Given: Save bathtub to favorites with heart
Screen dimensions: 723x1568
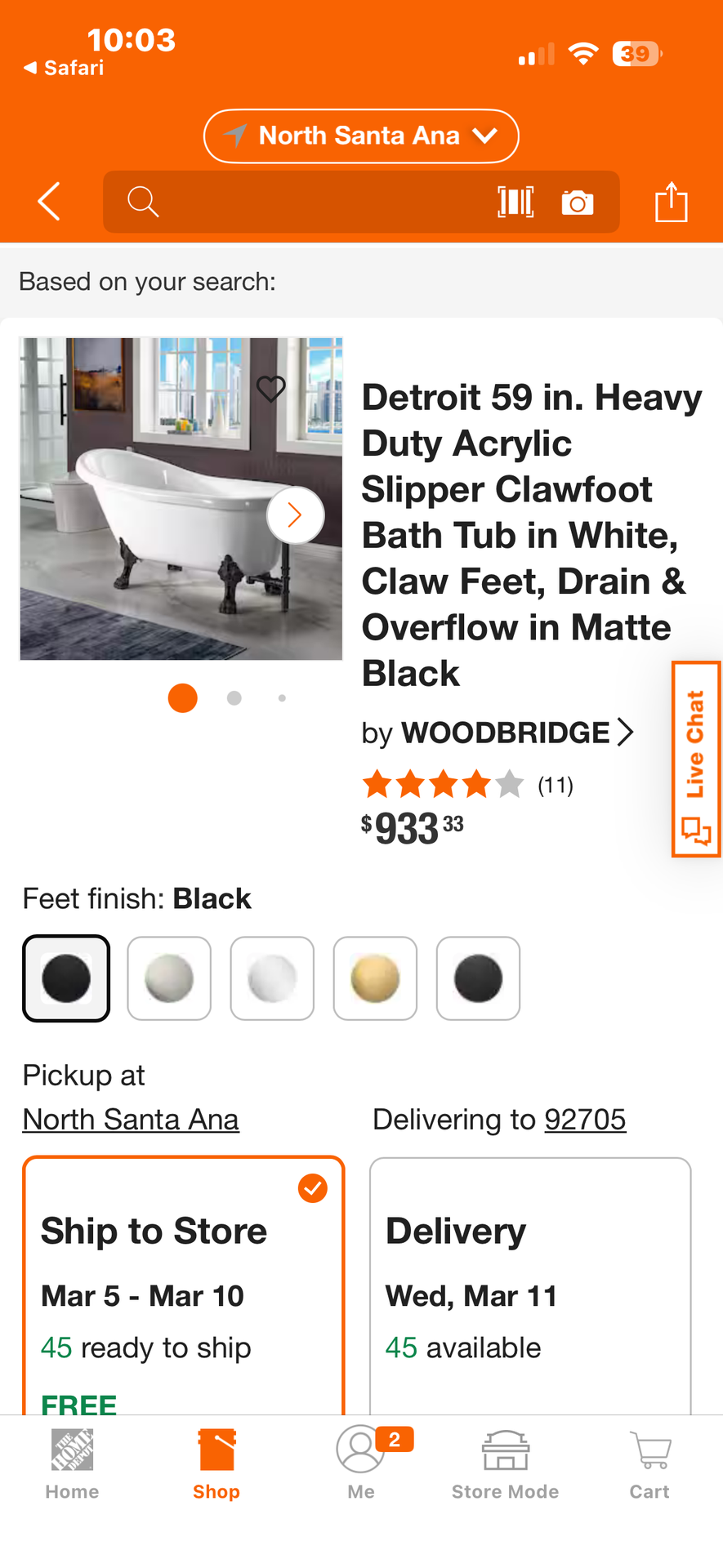Looking at the screenshot, I should click(x=271, y=389).
